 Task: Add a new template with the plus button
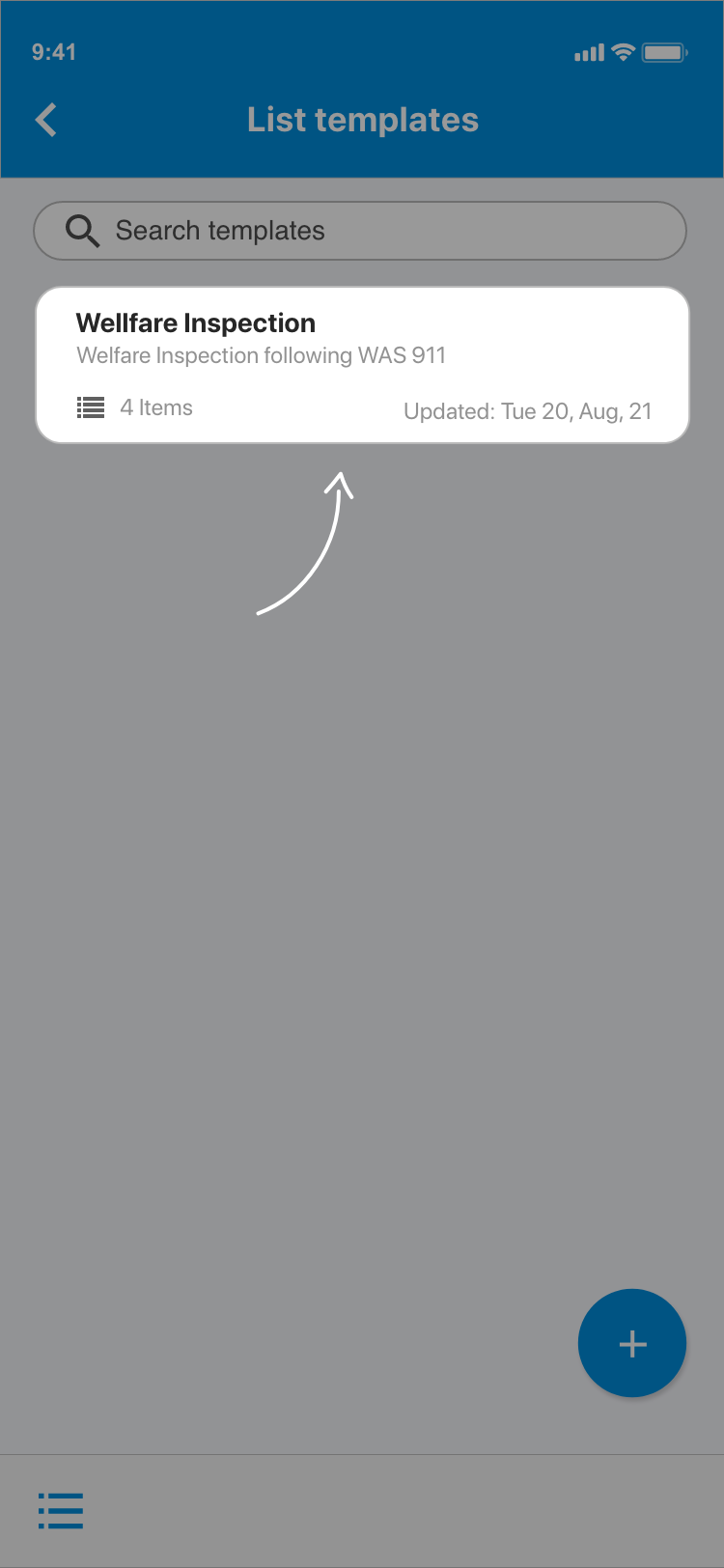tap(631, 1343)
